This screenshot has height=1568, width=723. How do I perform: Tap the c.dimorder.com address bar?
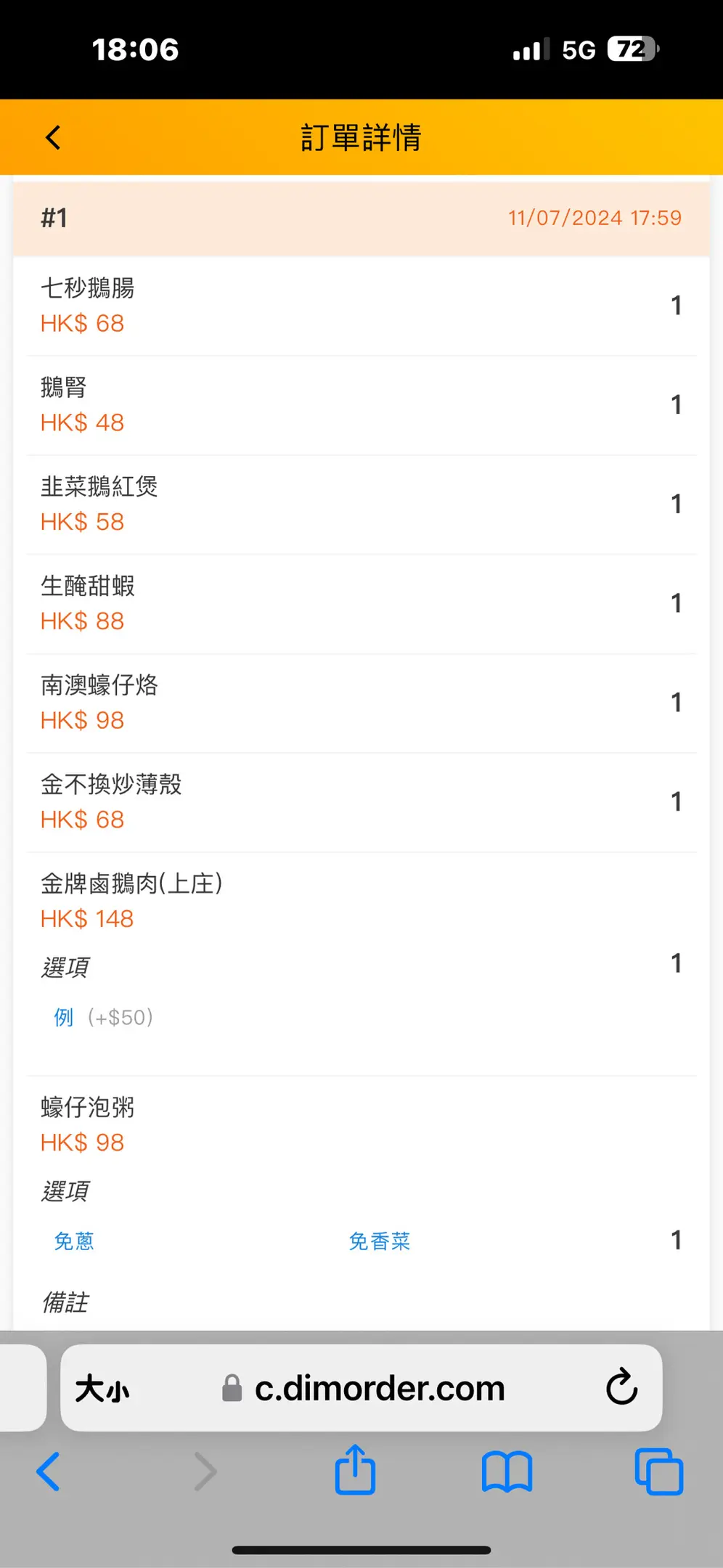tap(377, 1389)
